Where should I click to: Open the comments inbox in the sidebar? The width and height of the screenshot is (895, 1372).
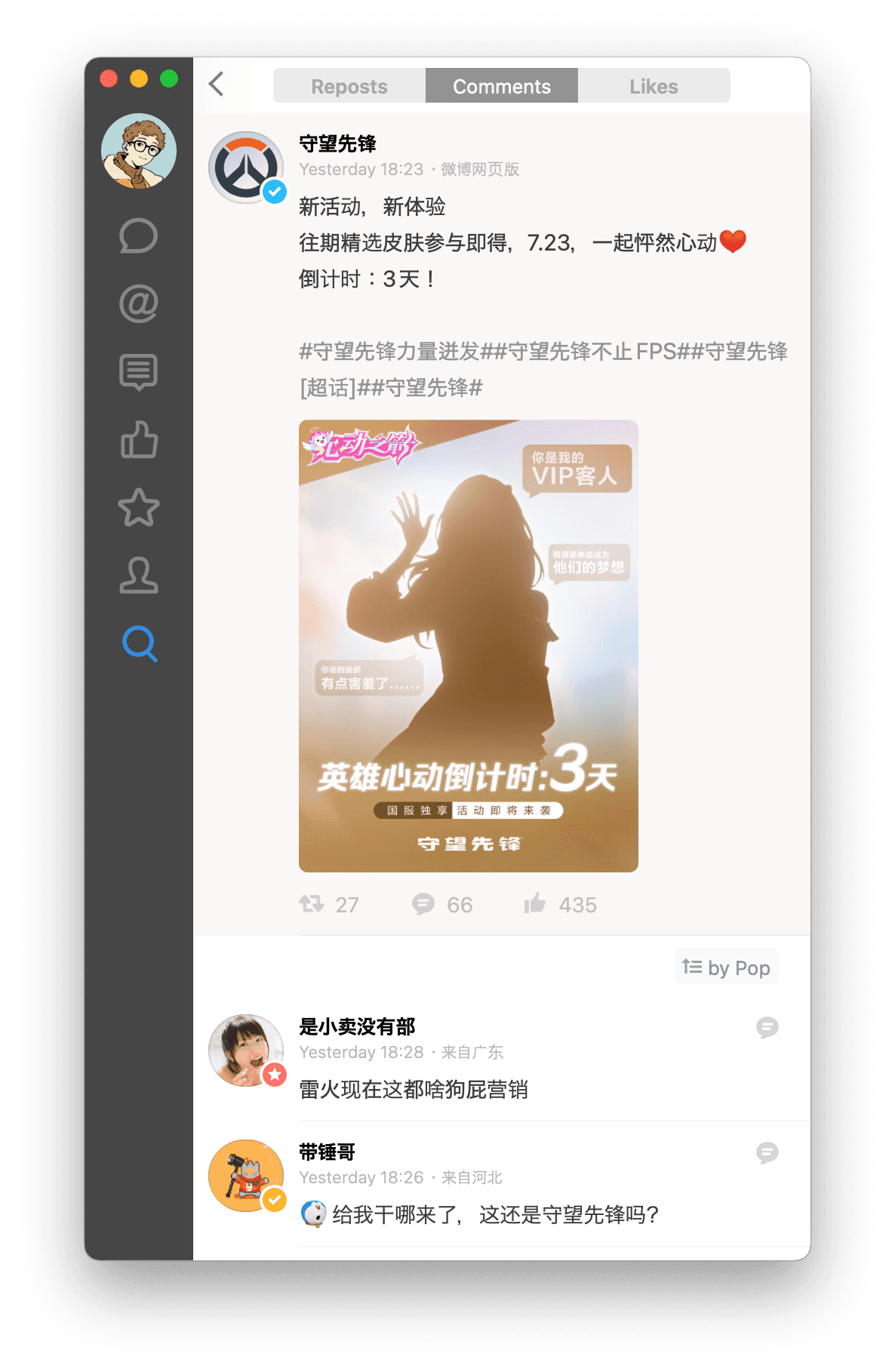139,372
